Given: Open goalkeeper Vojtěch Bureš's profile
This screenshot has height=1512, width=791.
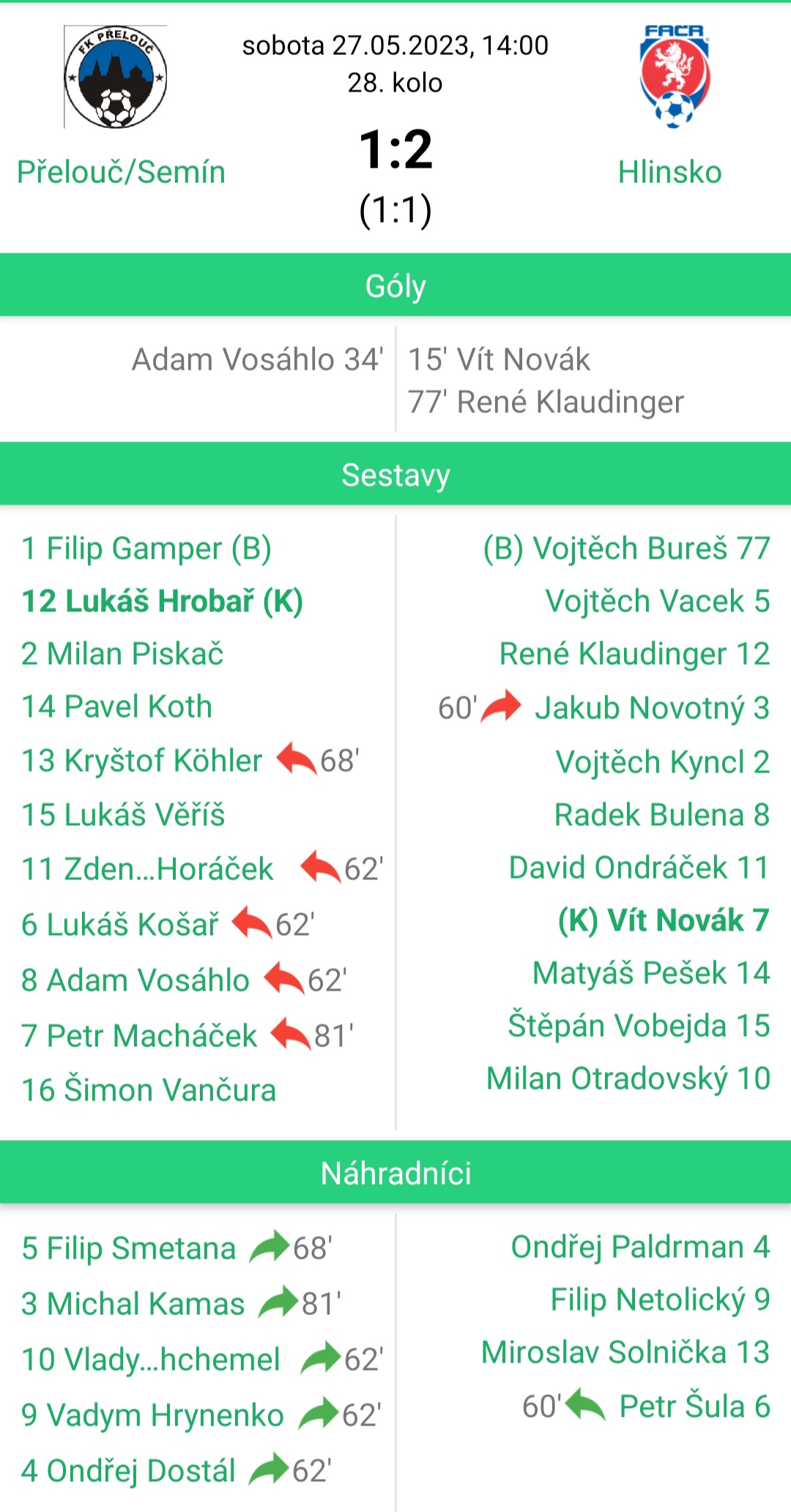Looking at the screenshot, I should (627, 548).
